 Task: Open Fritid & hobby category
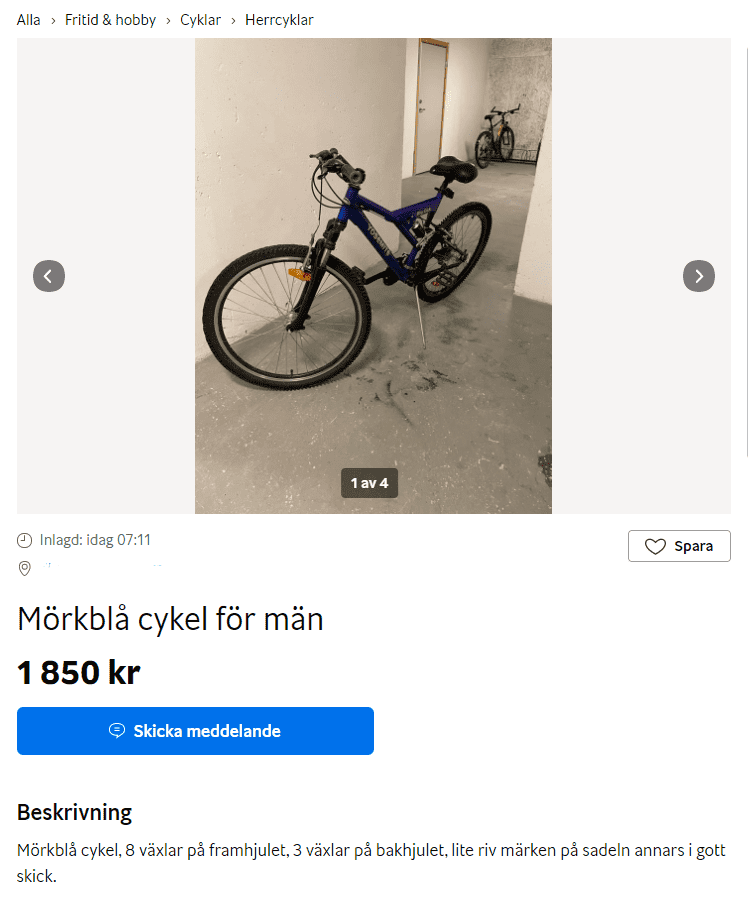pyautogui.click(x=110, y=20)
